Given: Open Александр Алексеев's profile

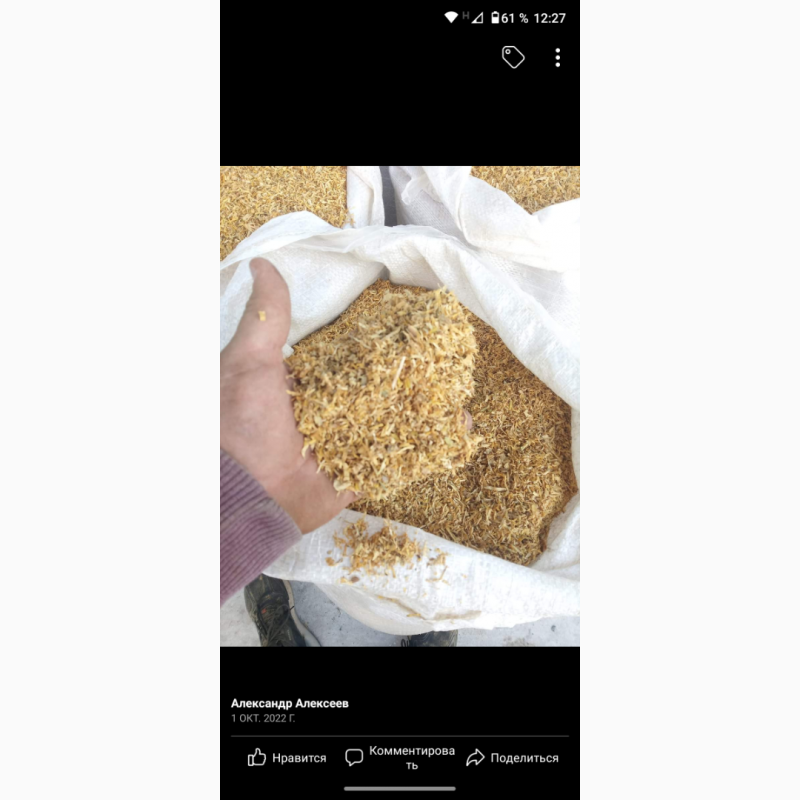Looking at the screenshot, I should pyautogui.click(x=289, y=703).
